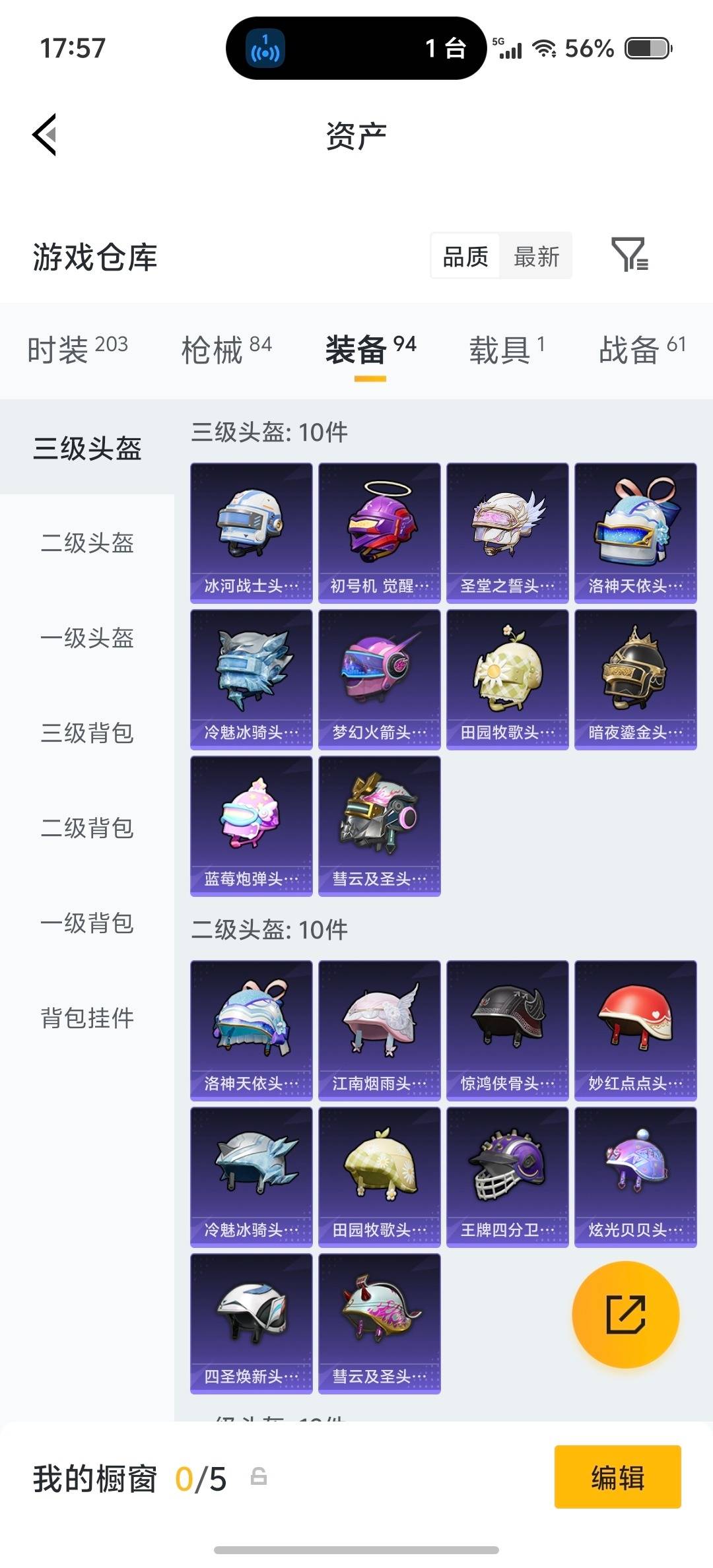Toggle sorting to 最新
Viewport: 713px width, 1568px height.
coord(537,256)
